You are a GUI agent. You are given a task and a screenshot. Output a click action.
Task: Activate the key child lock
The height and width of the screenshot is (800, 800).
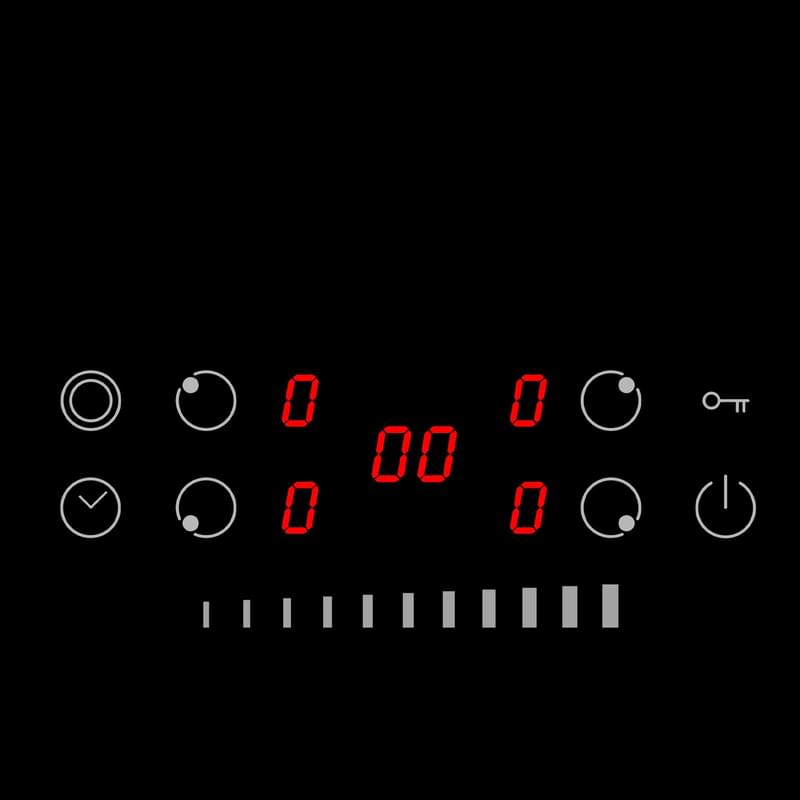click(725, 402)
